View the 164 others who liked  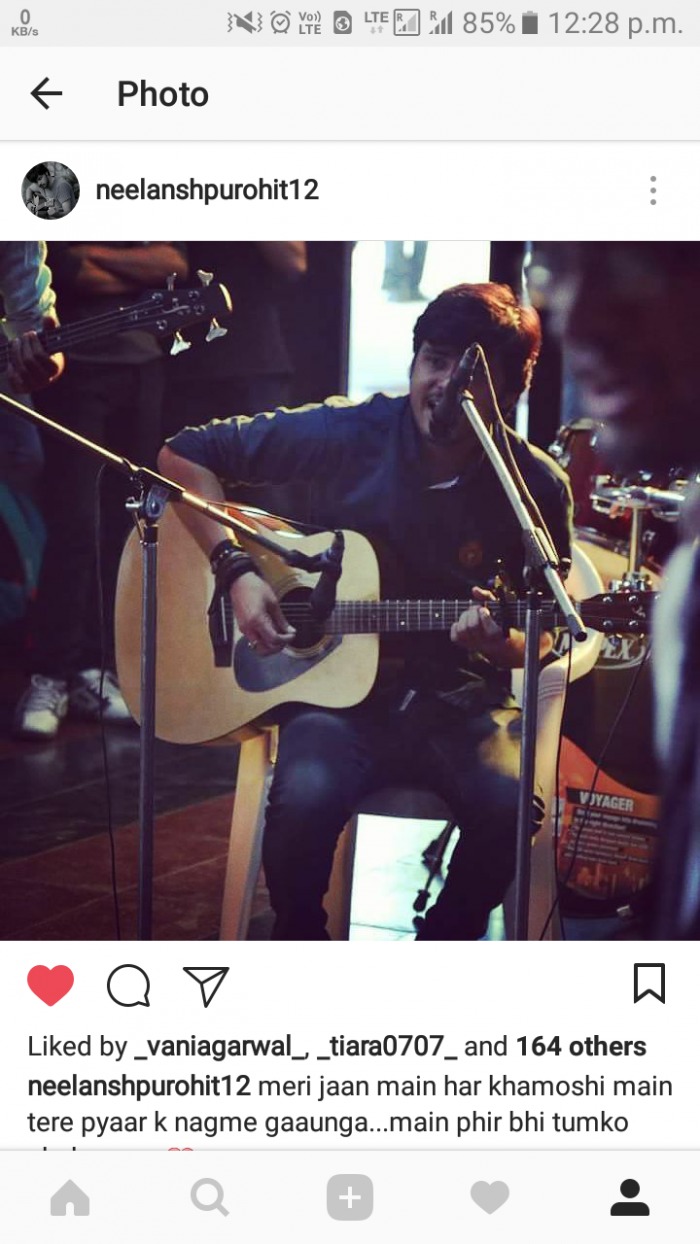pyautogui.click(x=580, y=1047)
